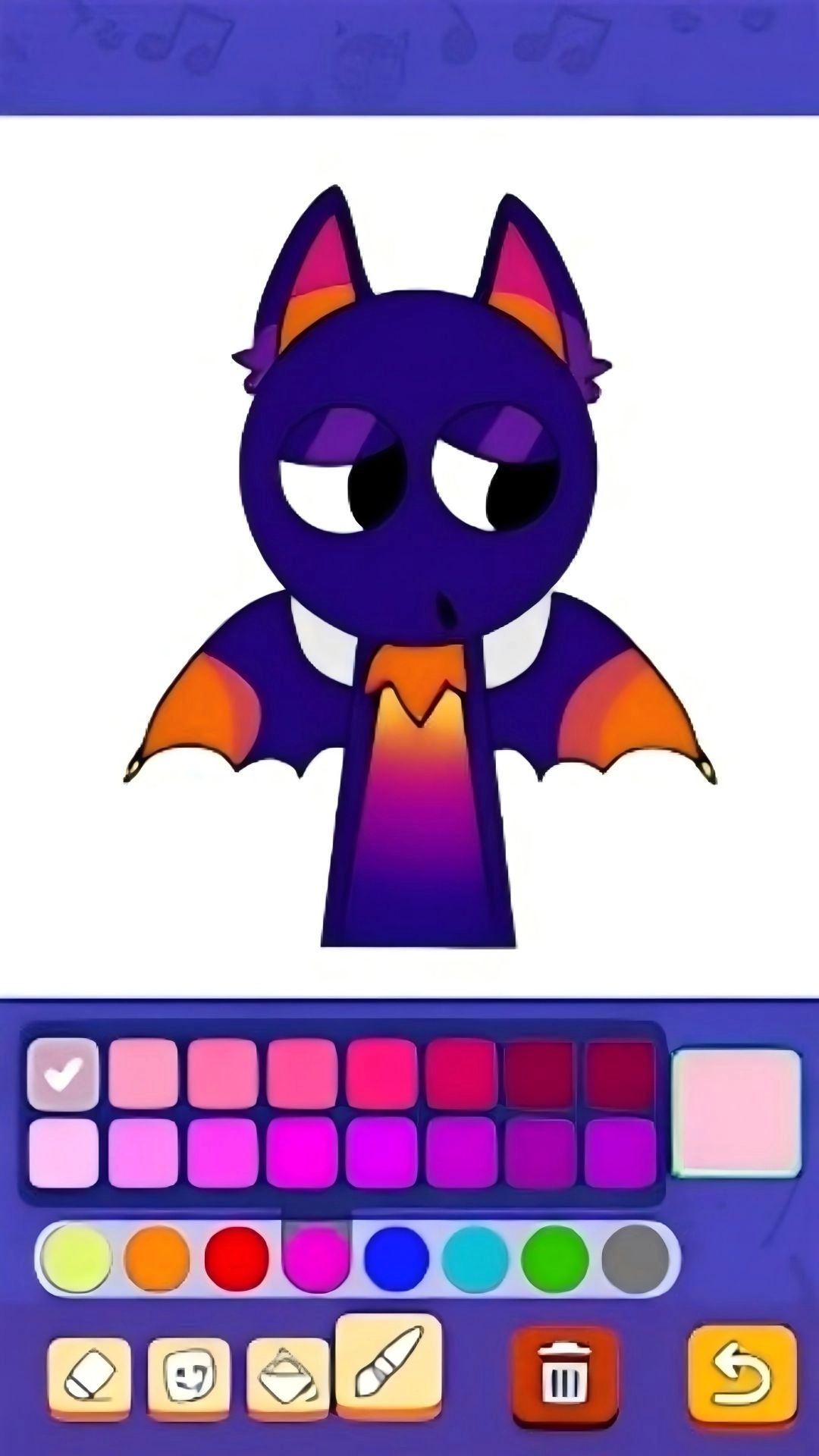Select the deep purple shade swatch
Screen dimensions: 819x1456
click(620, 1153)
